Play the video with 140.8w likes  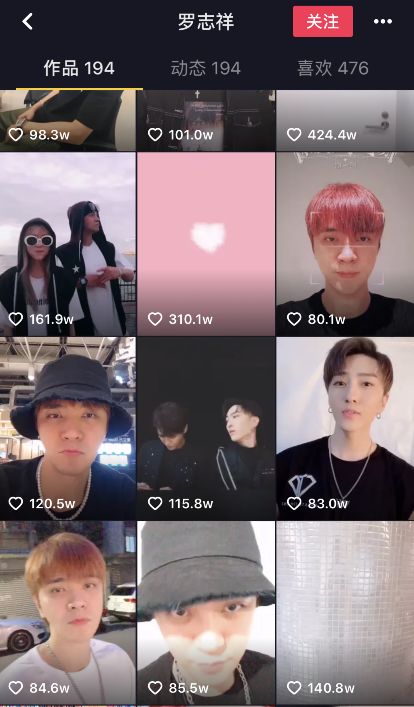pyautogui.click(x=345, y=613)
